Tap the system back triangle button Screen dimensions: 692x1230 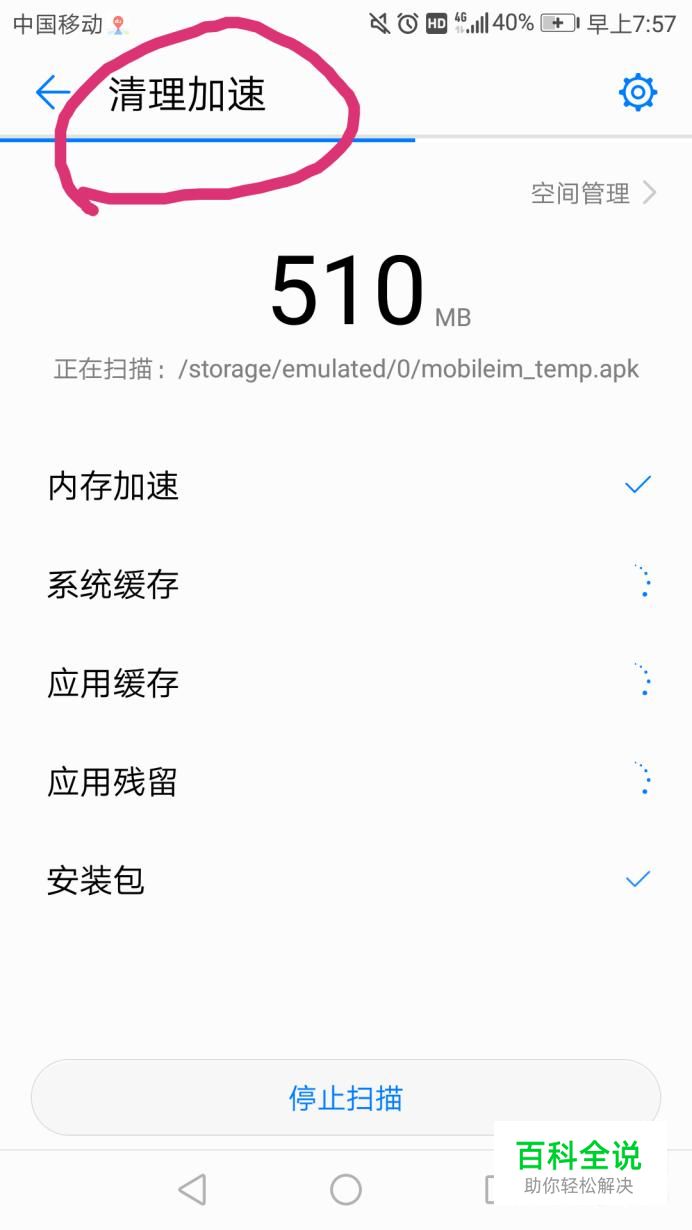click(x=192, y=1189)
